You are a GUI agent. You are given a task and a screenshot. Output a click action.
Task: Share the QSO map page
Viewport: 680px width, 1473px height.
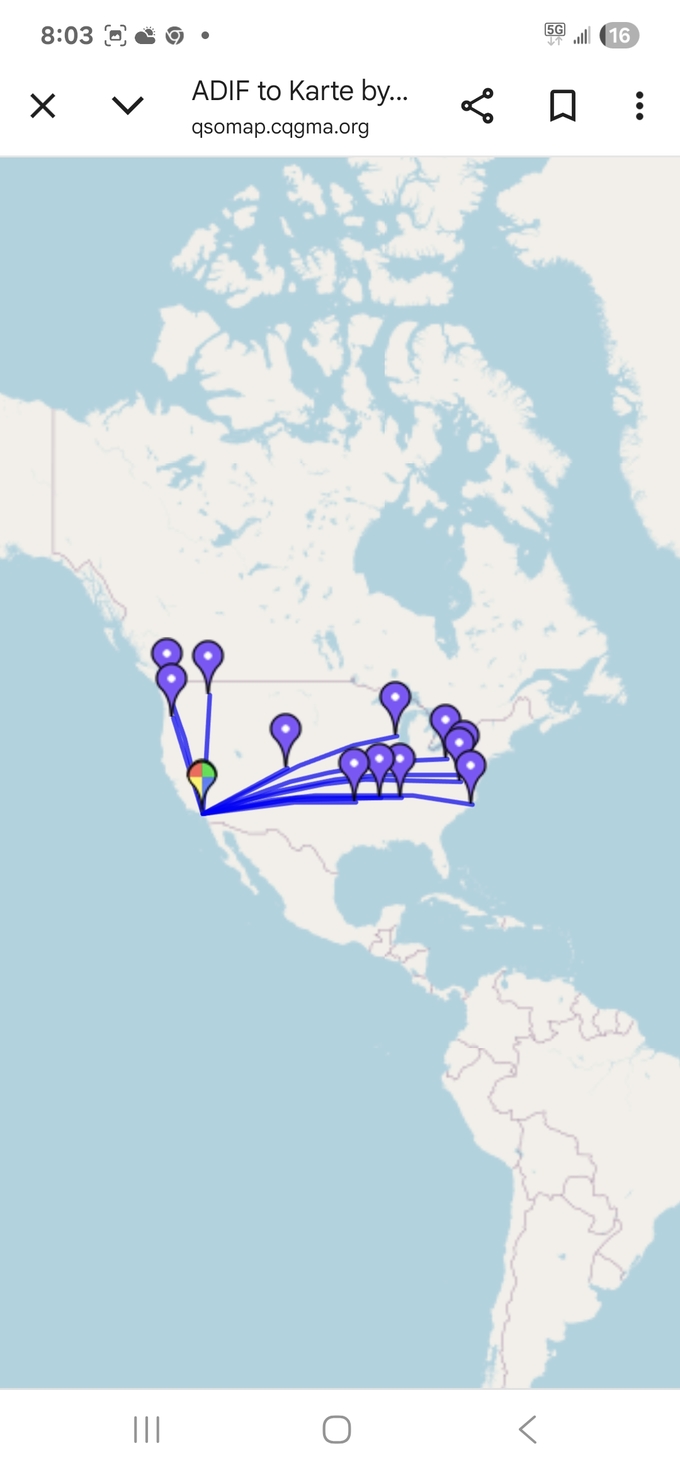[x=477, y=105]
